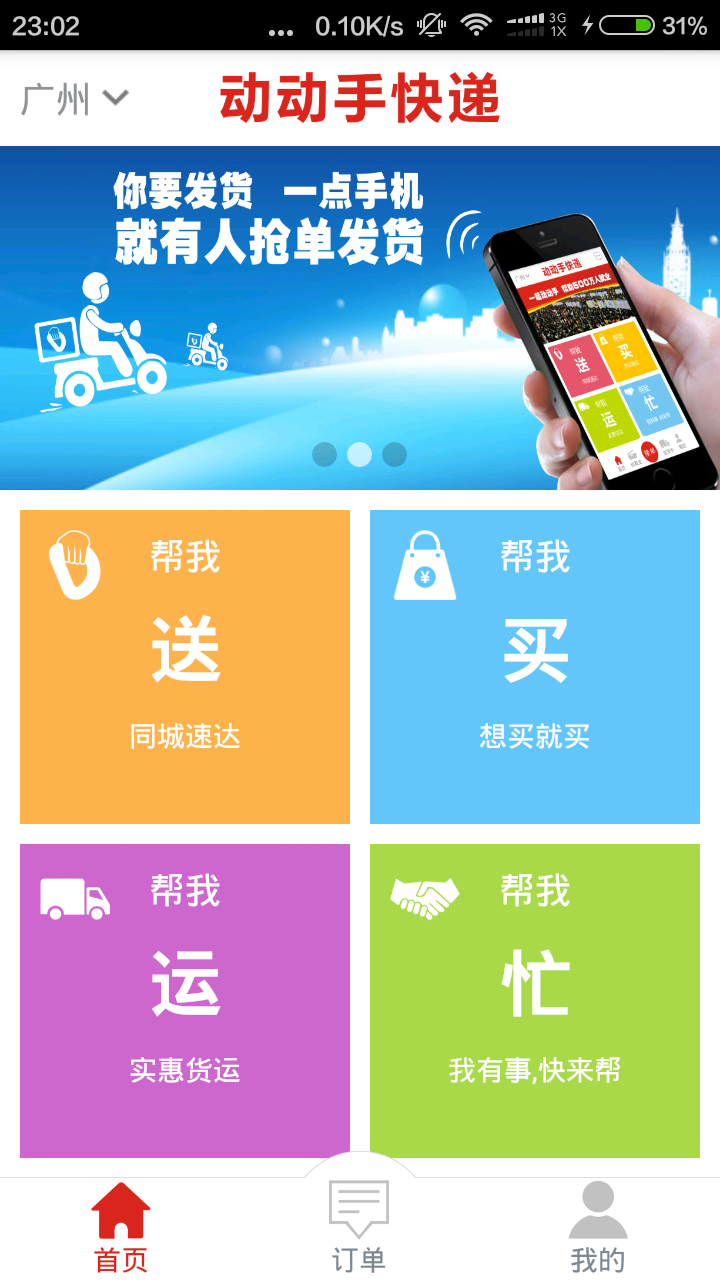Screen dimensions: 720x1280
Task: Open the promotional banner about 抢单发货
Action: click(x=360, y=318)
